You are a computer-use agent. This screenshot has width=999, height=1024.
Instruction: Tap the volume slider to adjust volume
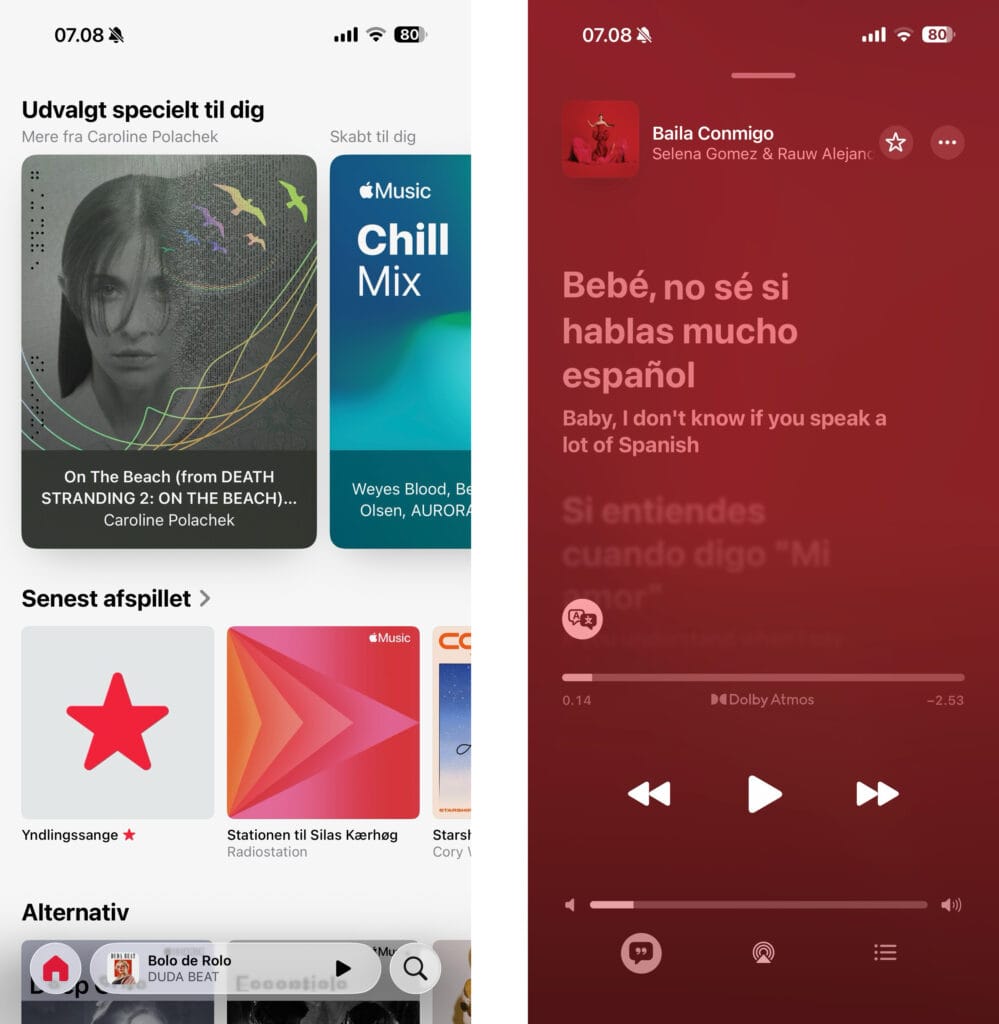758,905
